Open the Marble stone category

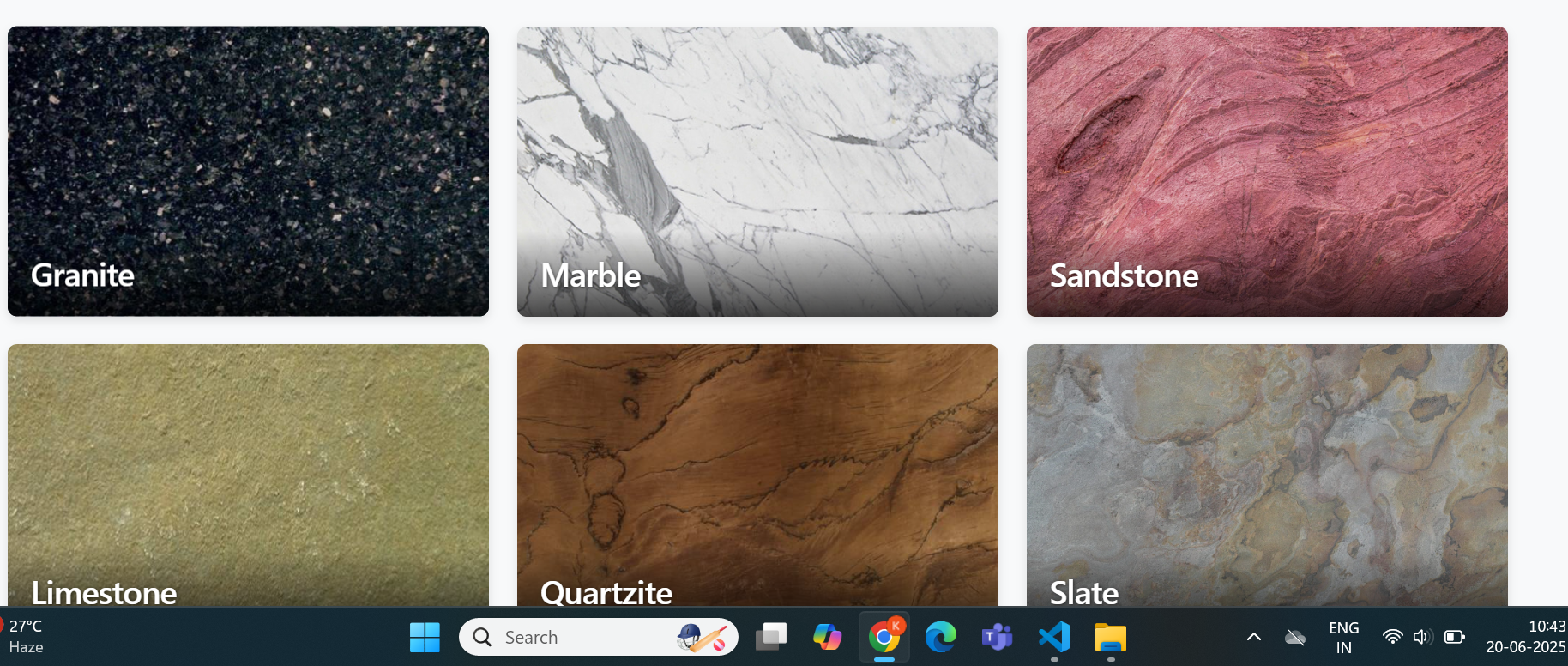tap(757, 171)
